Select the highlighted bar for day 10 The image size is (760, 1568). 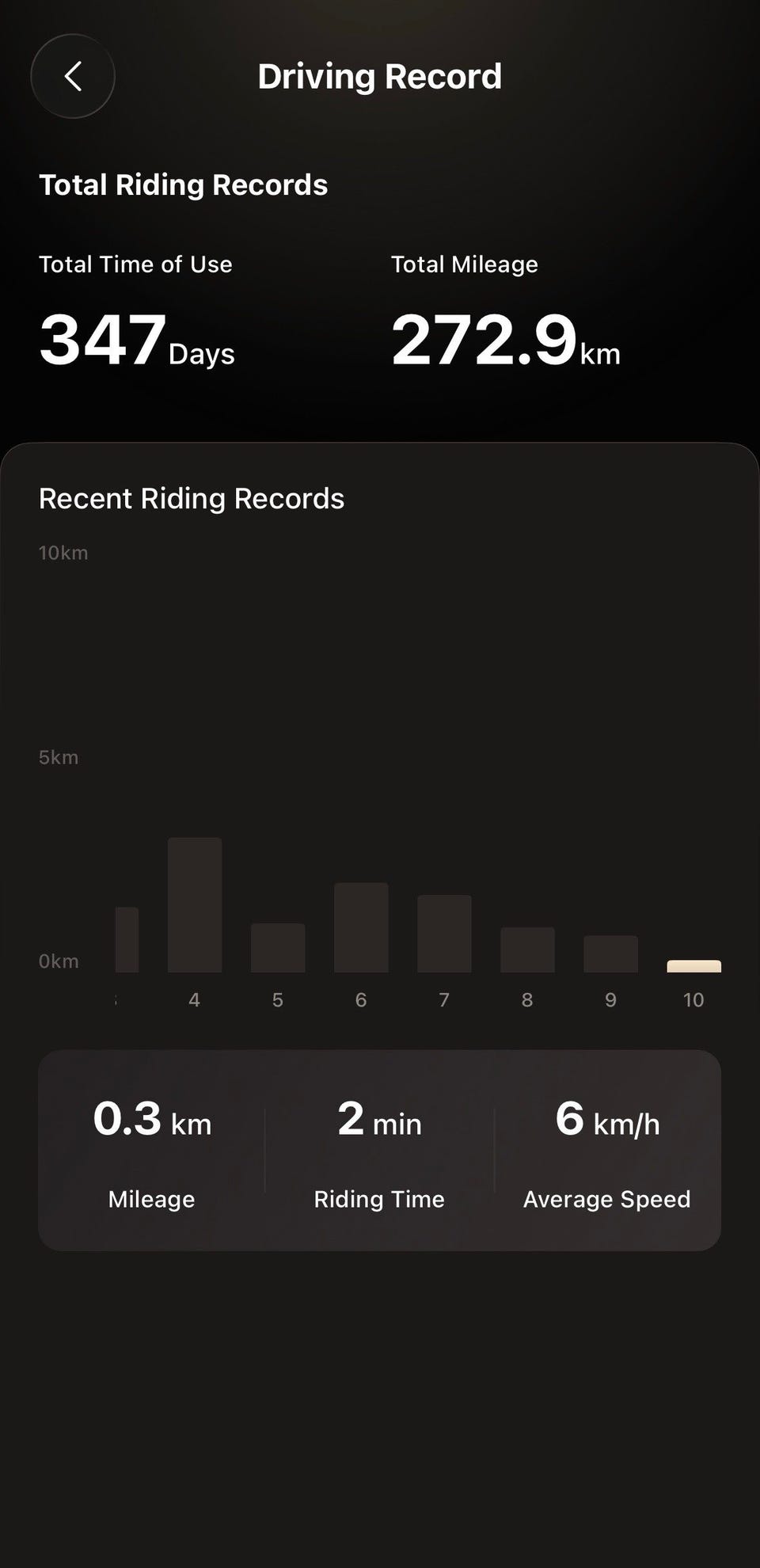693,965
